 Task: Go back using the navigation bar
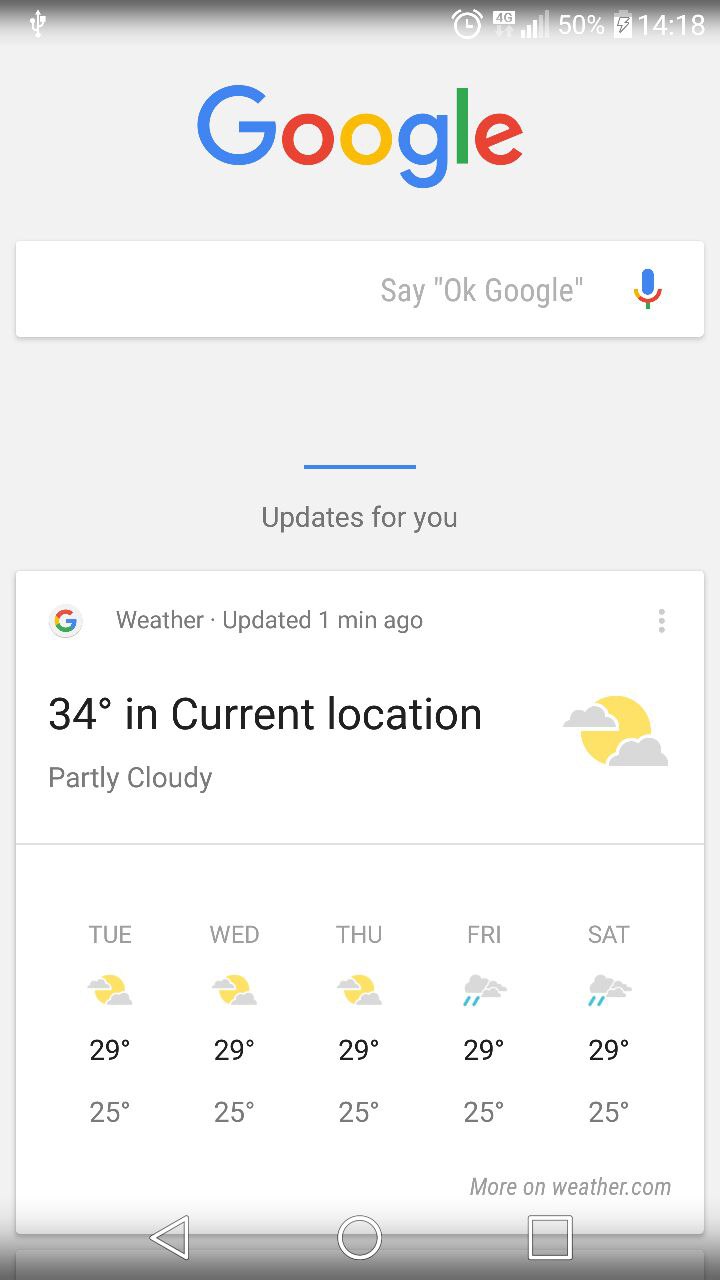click(169, 1237)
